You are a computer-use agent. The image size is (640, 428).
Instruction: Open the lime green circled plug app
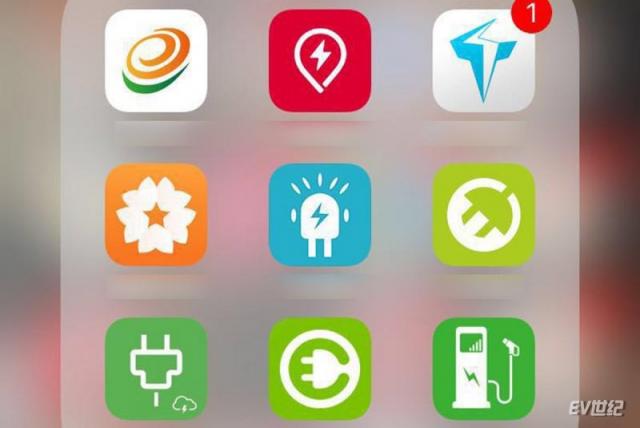tap(483, 214)
